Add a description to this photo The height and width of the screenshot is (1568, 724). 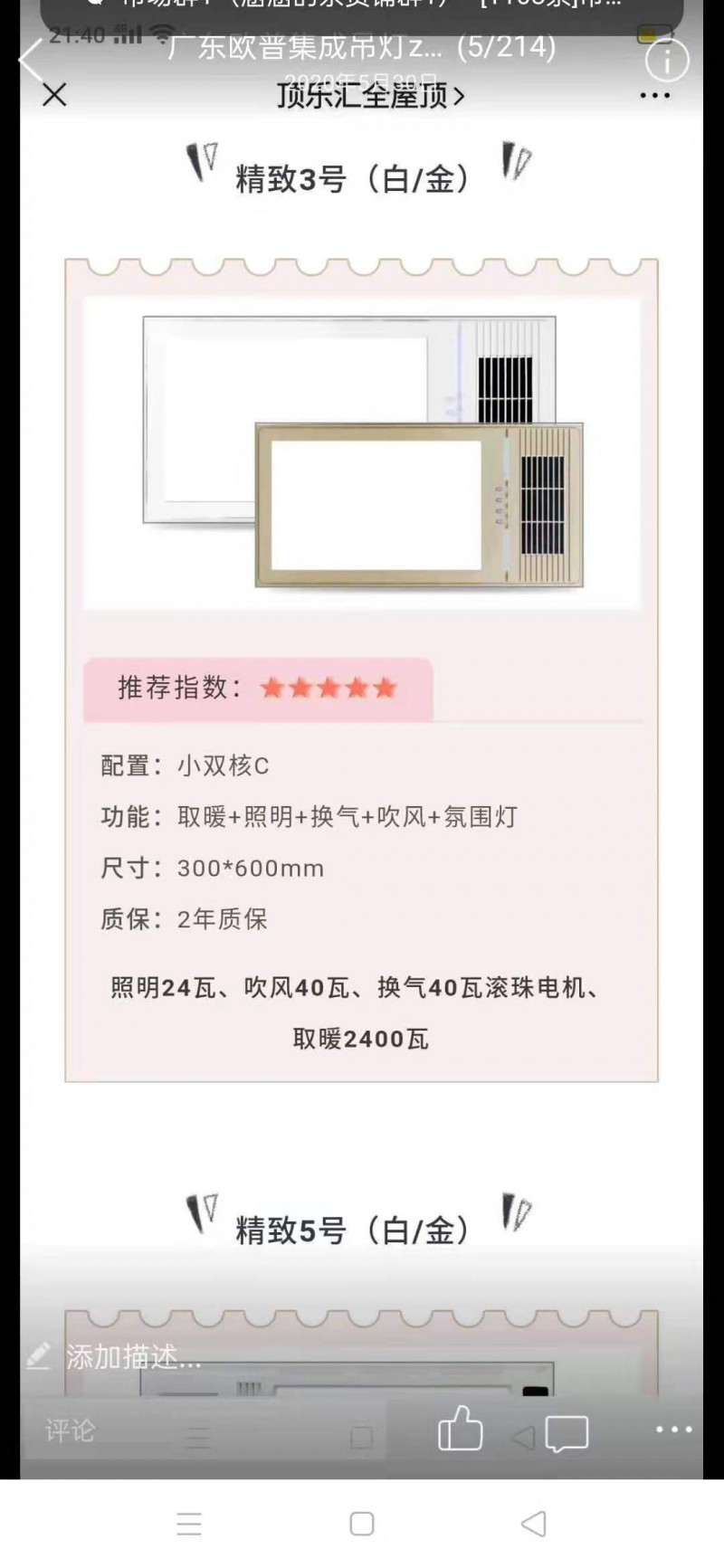coord(133,1356)
